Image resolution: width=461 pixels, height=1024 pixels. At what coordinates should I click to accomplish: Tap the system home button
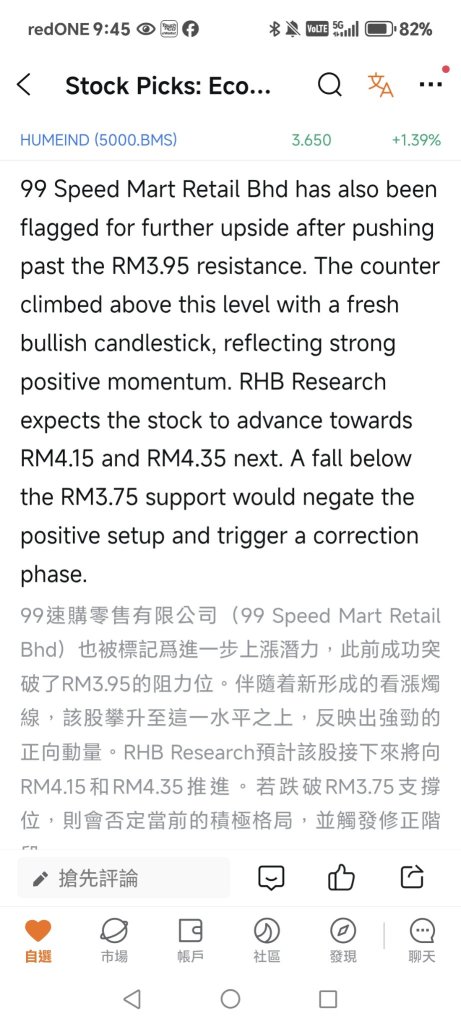point(230,999)
